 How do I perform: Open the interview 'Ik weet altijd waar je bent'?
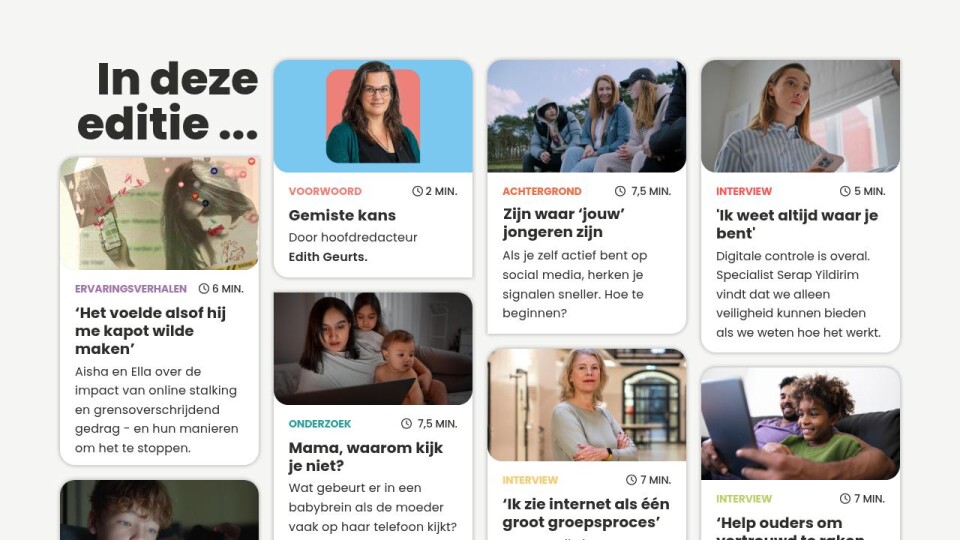click(x=796, y=223)
